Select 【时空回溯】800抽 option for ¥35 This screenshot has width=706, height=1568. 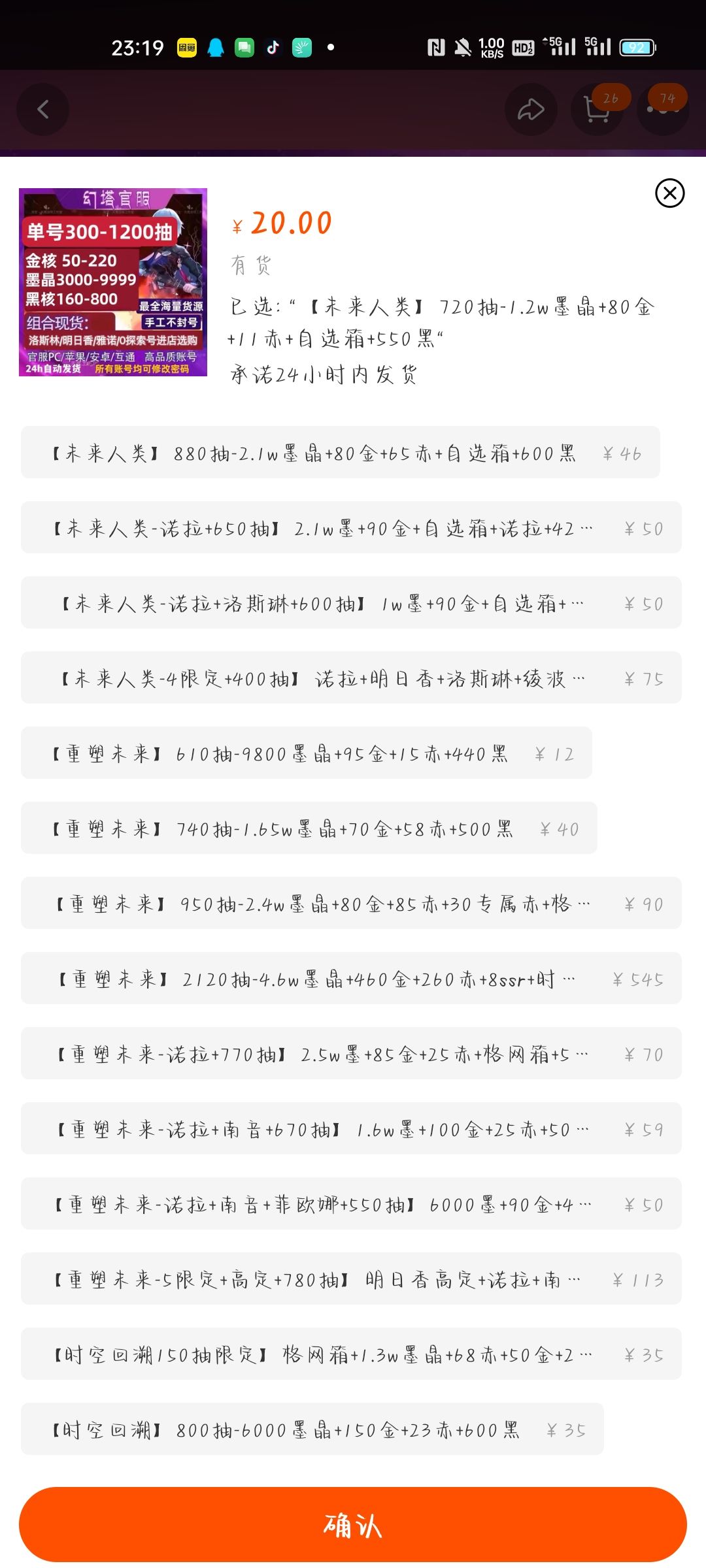tap(312, 1429)
